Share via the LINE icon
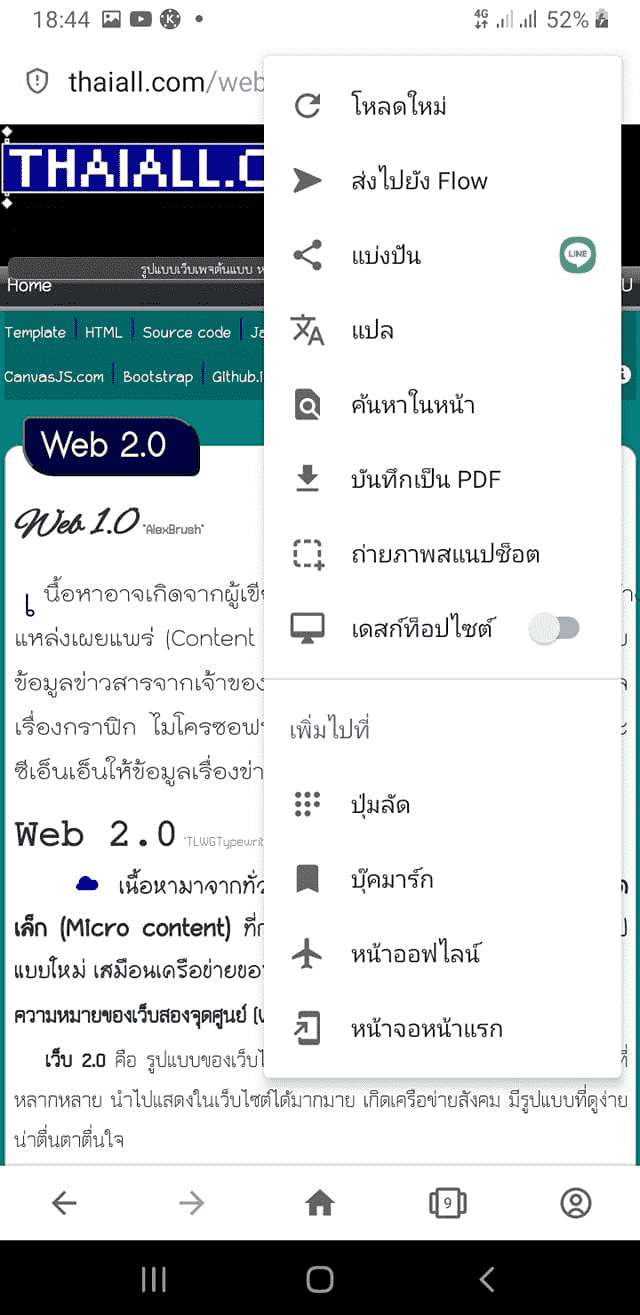640x1315 pixels. pyautogui.click(x=577, y=256)
